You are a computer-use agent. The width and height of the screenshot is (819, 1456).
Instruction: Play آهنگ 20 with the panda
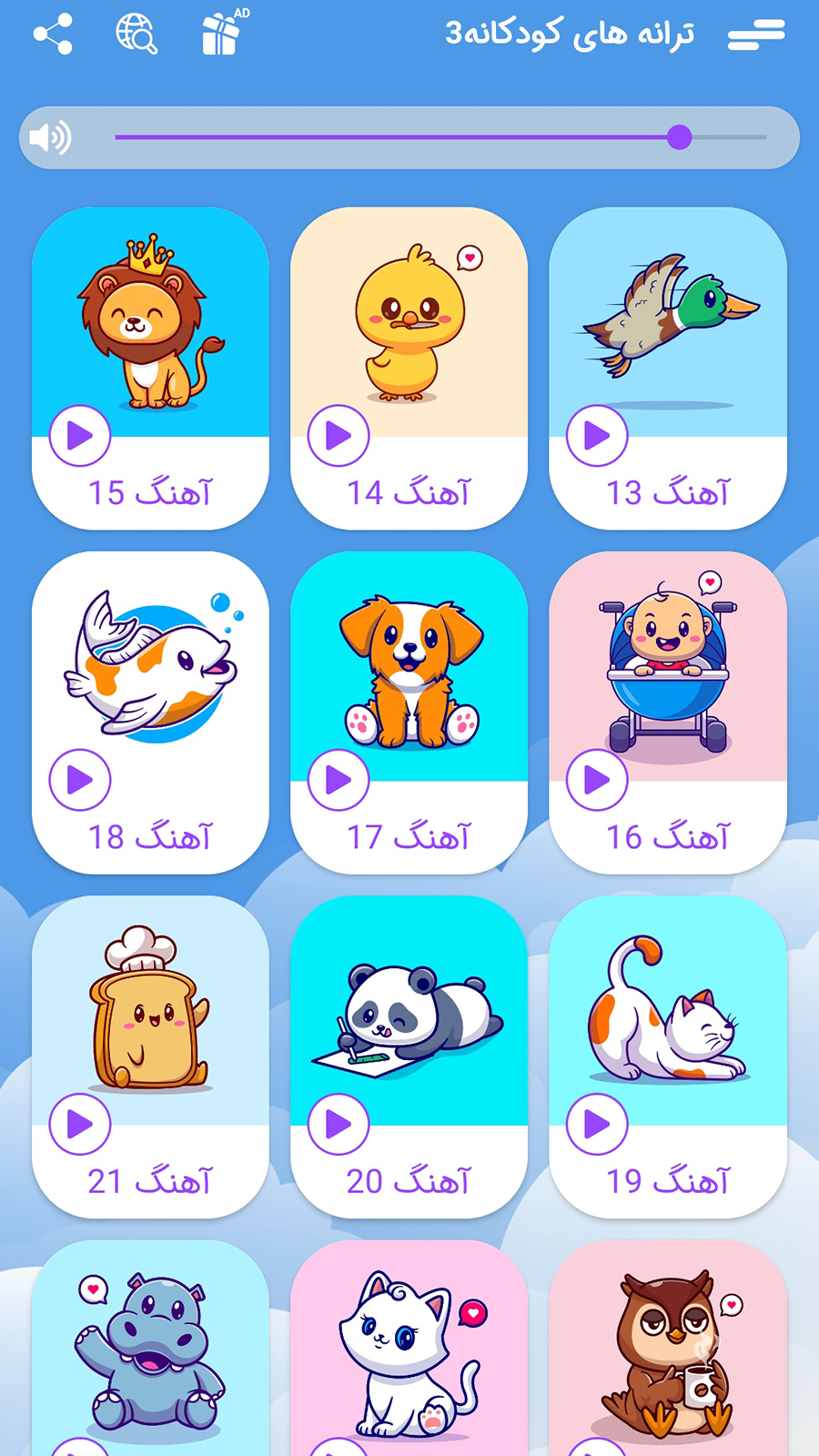click(x=339, y=1124)
